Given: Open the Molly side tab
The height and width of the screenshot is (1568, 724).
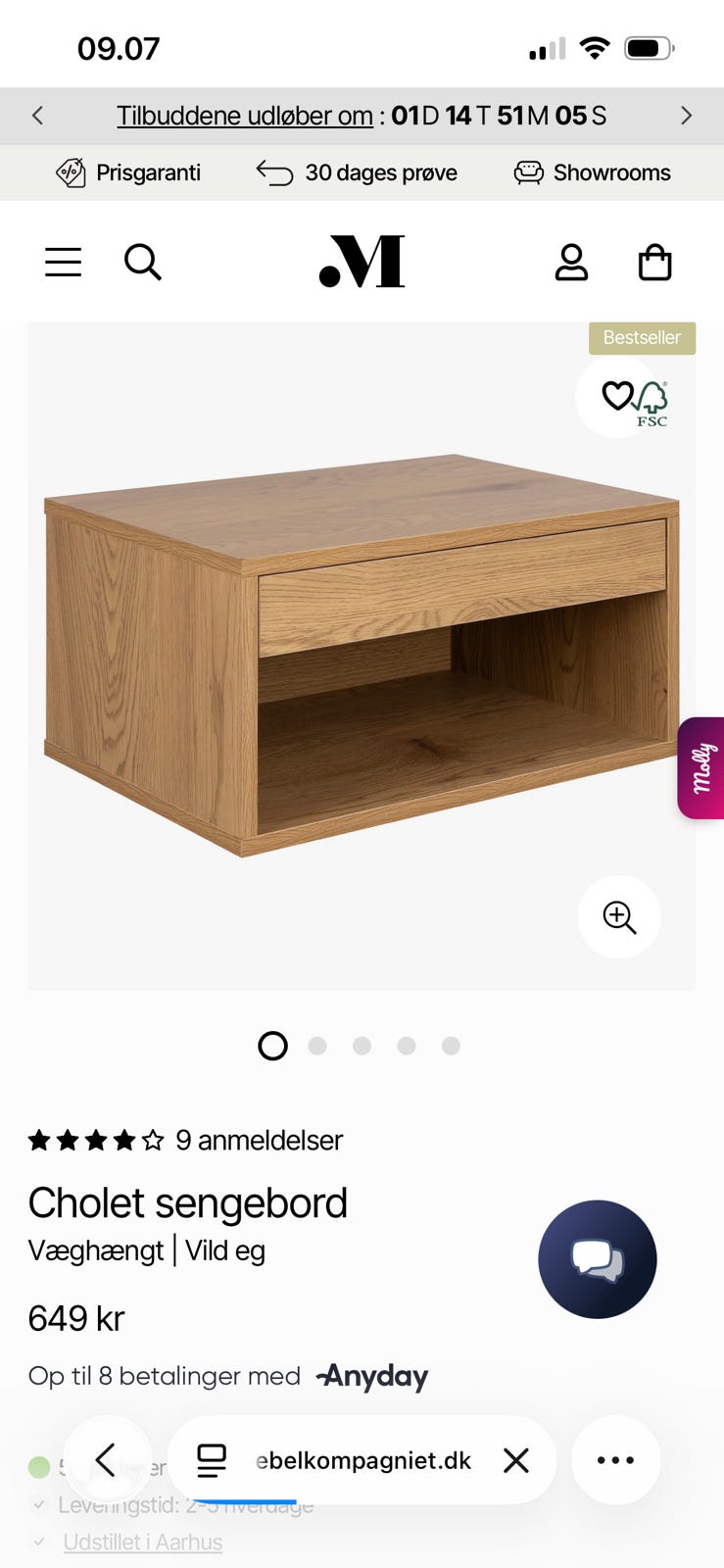Looking at the screenshot, I should (x=702, y=768).
